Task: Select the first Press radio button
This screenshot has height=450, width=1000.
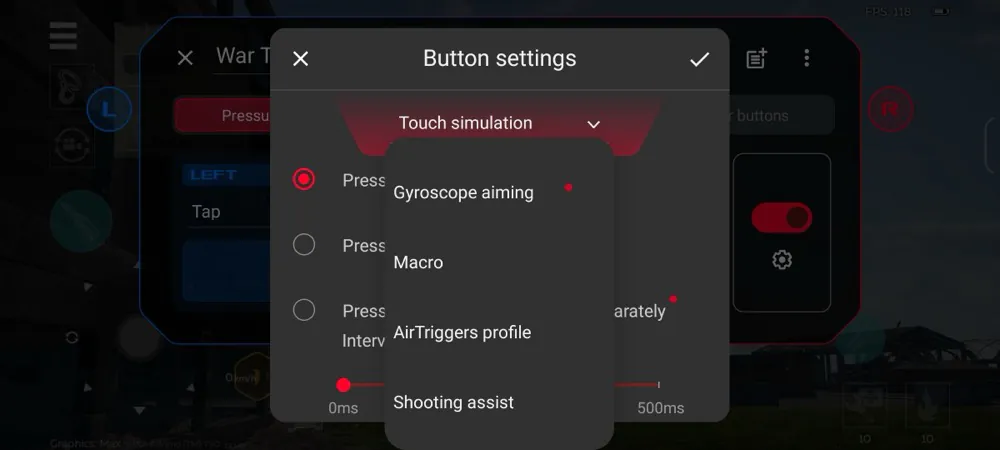Action: click(x=304, y=180)
